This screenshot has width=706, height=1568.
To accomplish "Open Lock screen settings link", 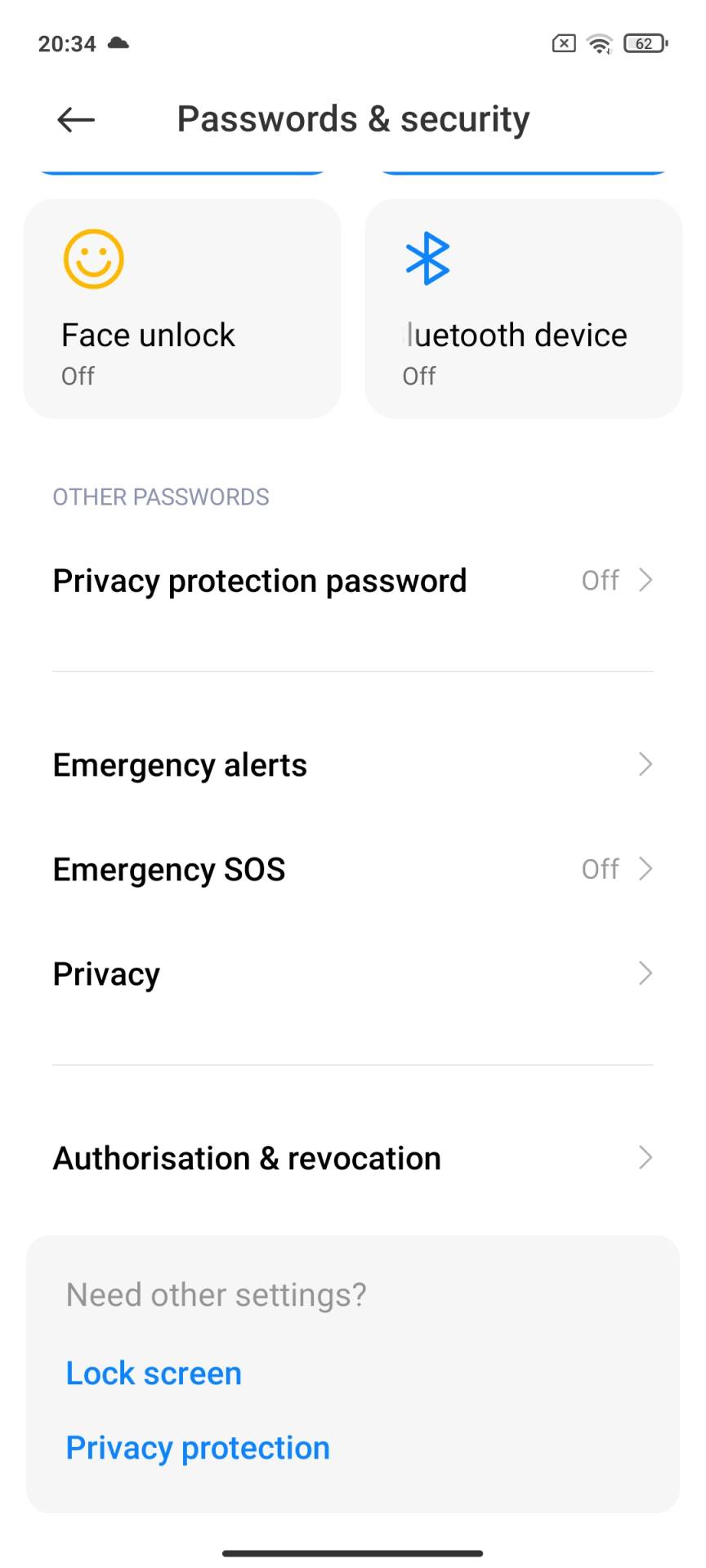I will [153, 1373].
